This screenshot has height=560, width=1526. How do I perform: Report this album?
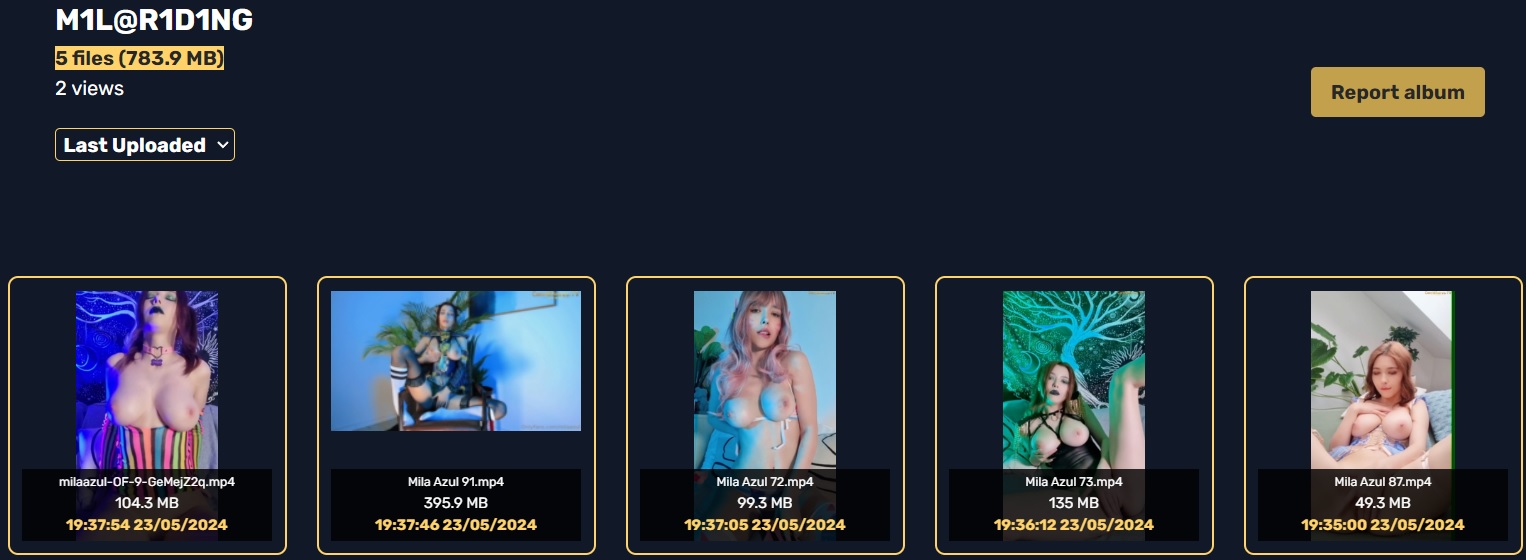tap(1397, 92)
